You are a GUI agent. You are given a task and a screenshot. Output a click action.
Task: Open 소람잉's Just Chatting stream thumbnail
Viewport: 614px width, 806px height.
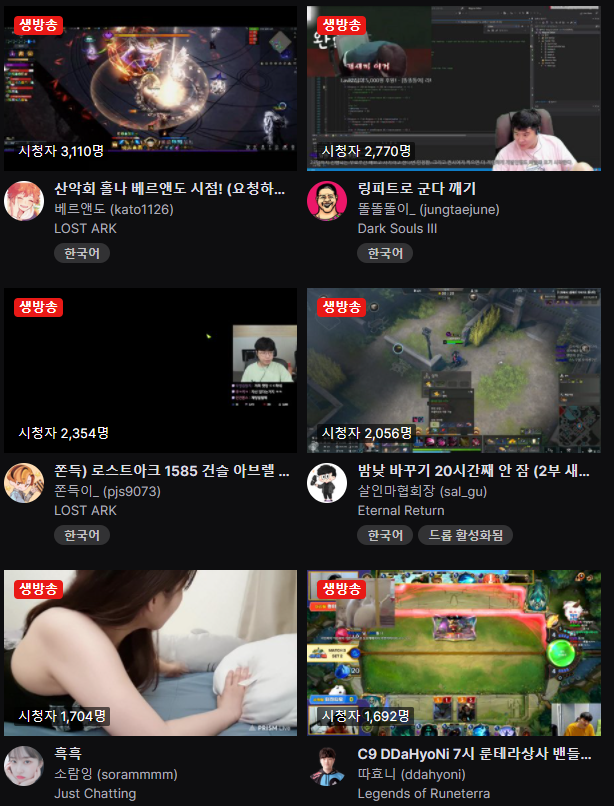150,652
